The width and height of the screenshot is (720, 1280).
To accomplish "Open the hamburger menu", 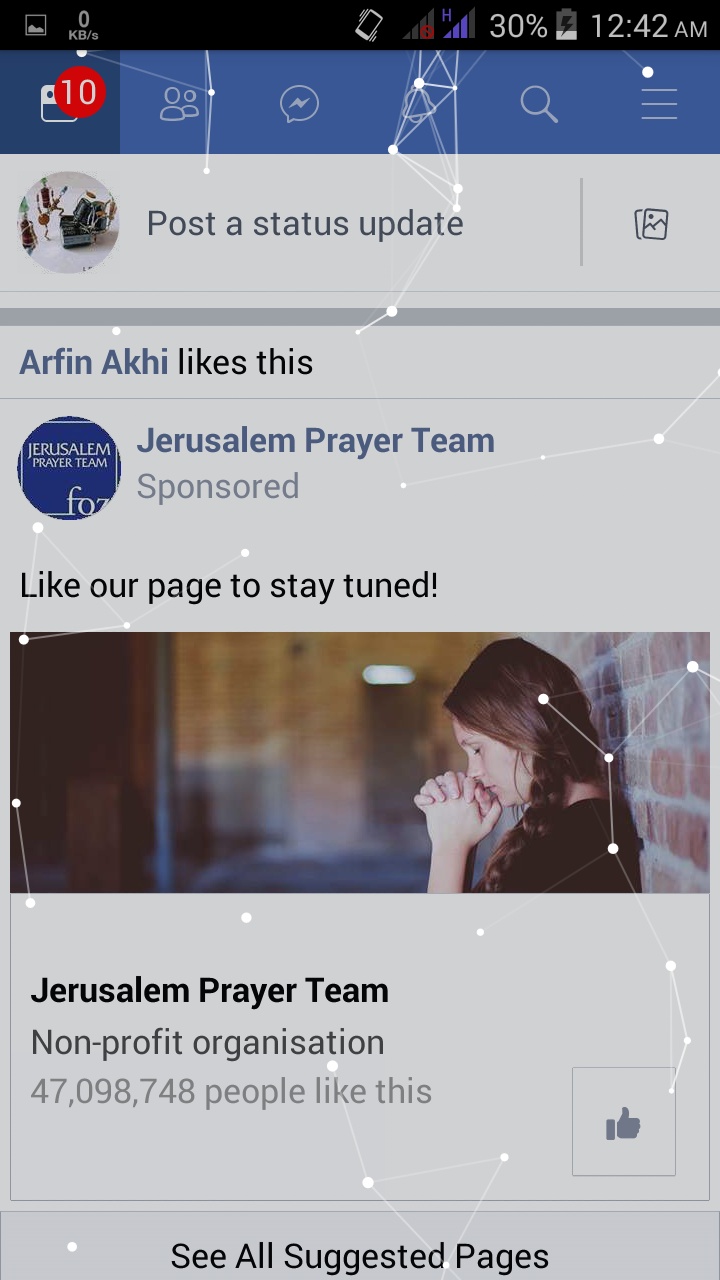I will point(659,103).
